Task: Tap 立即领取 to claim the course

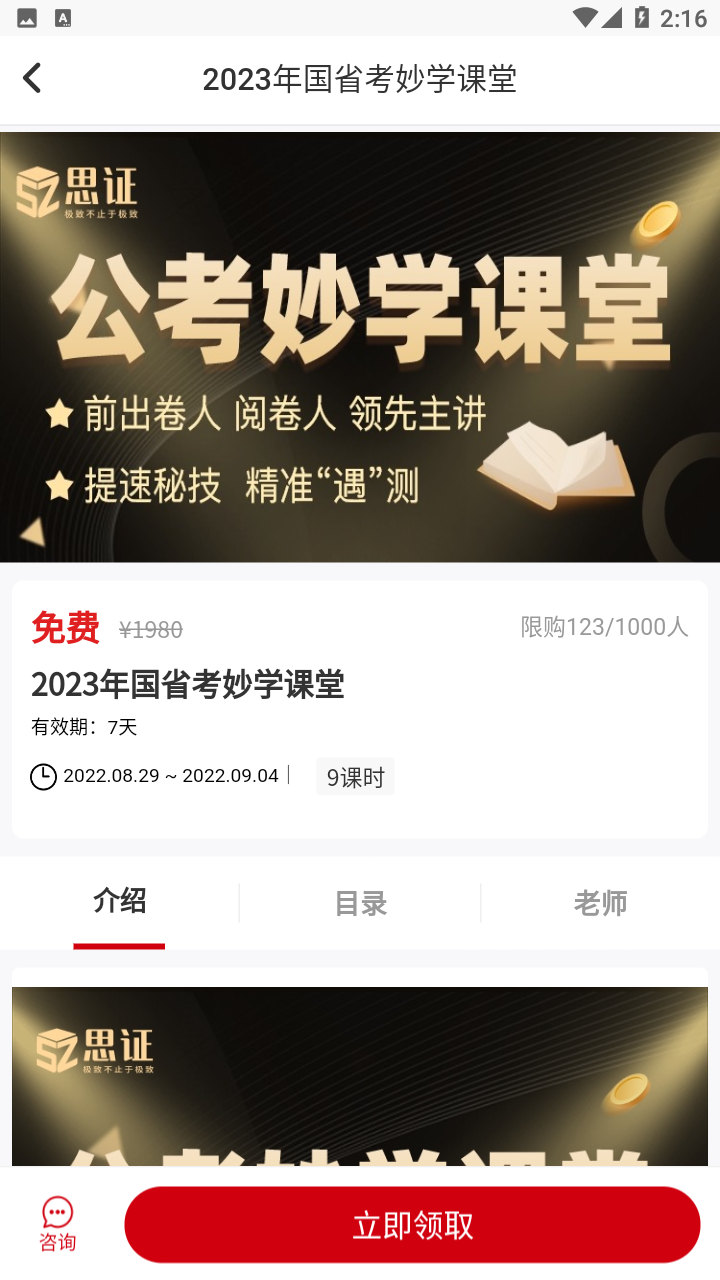Action: coord(412,1225)
